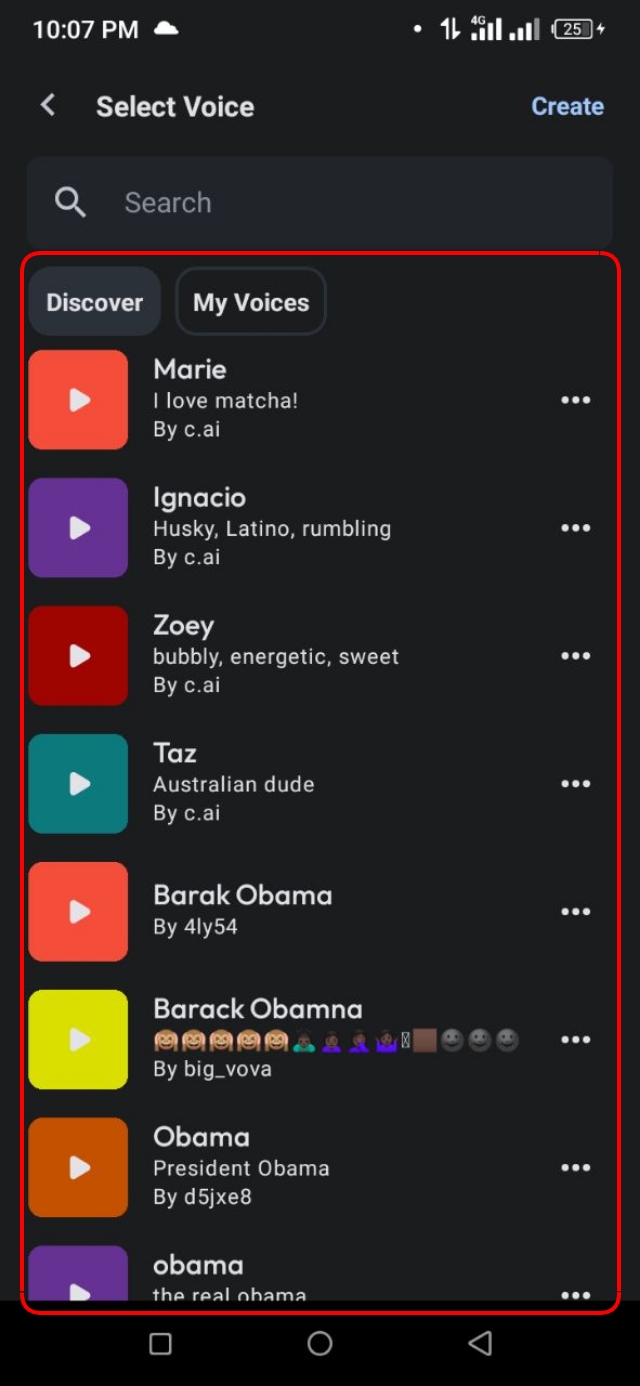Go back from Select Voice screen
640x1386 pixels.
(x=47, y=105)
